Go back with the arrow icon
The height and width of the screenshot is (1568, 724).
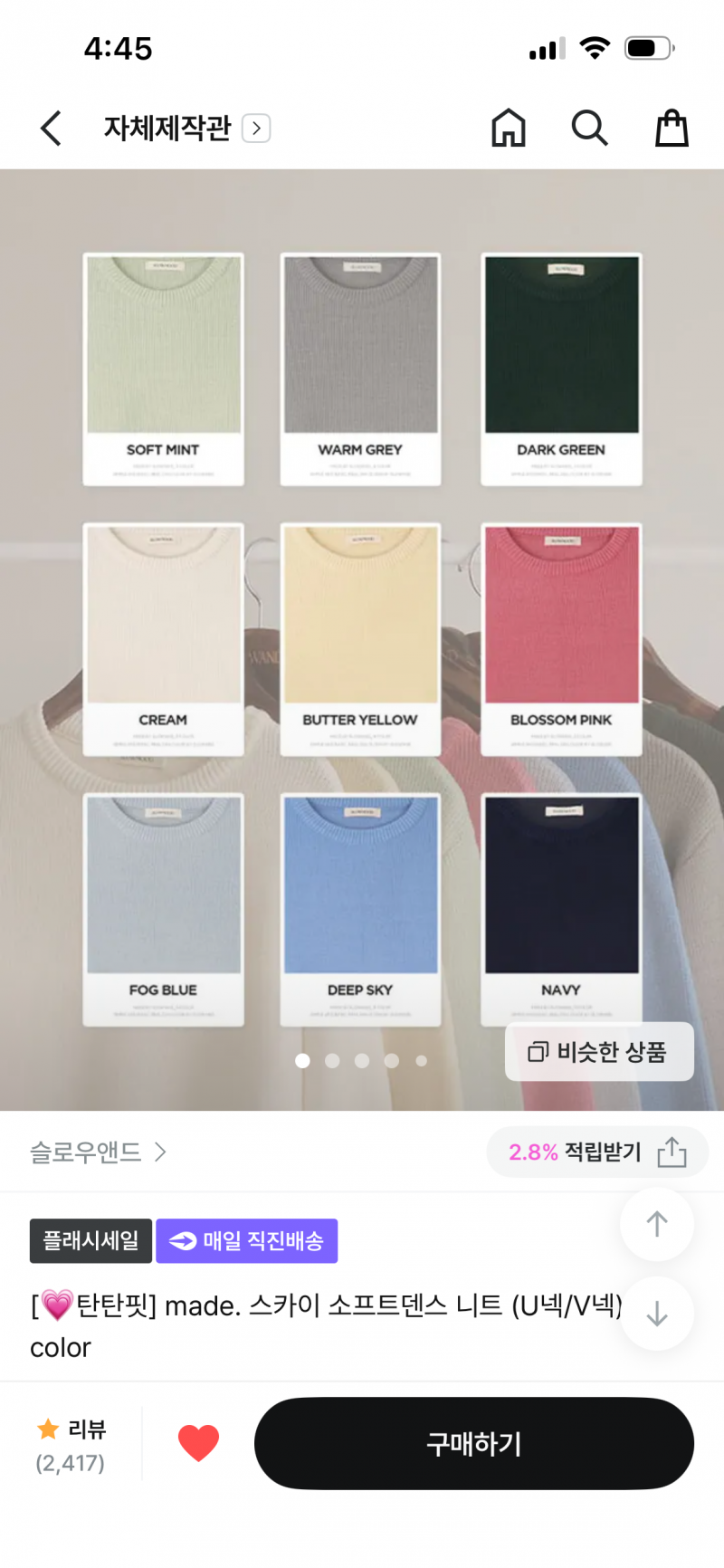click(x=52, y=128)
